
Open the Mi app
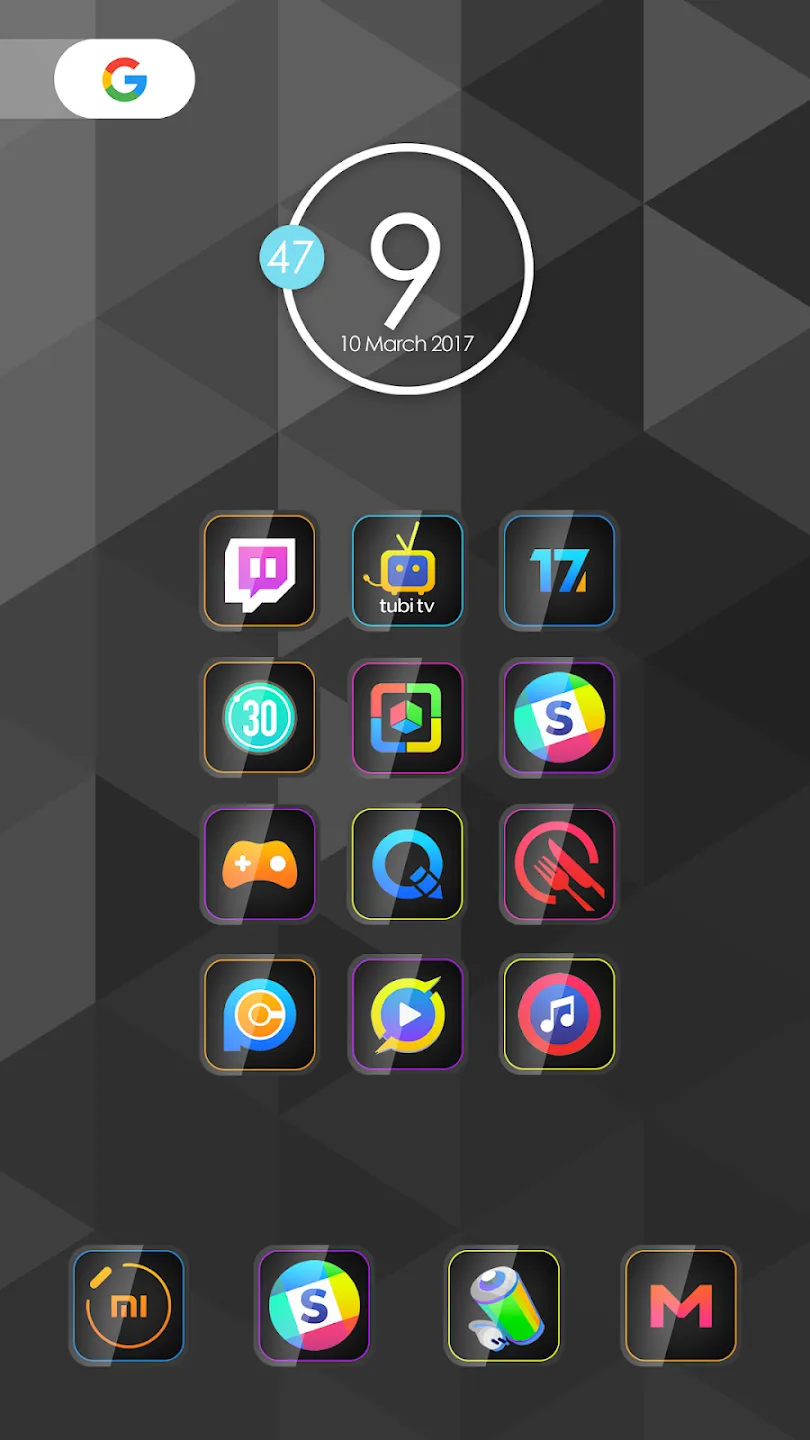tap(128, 1306)
